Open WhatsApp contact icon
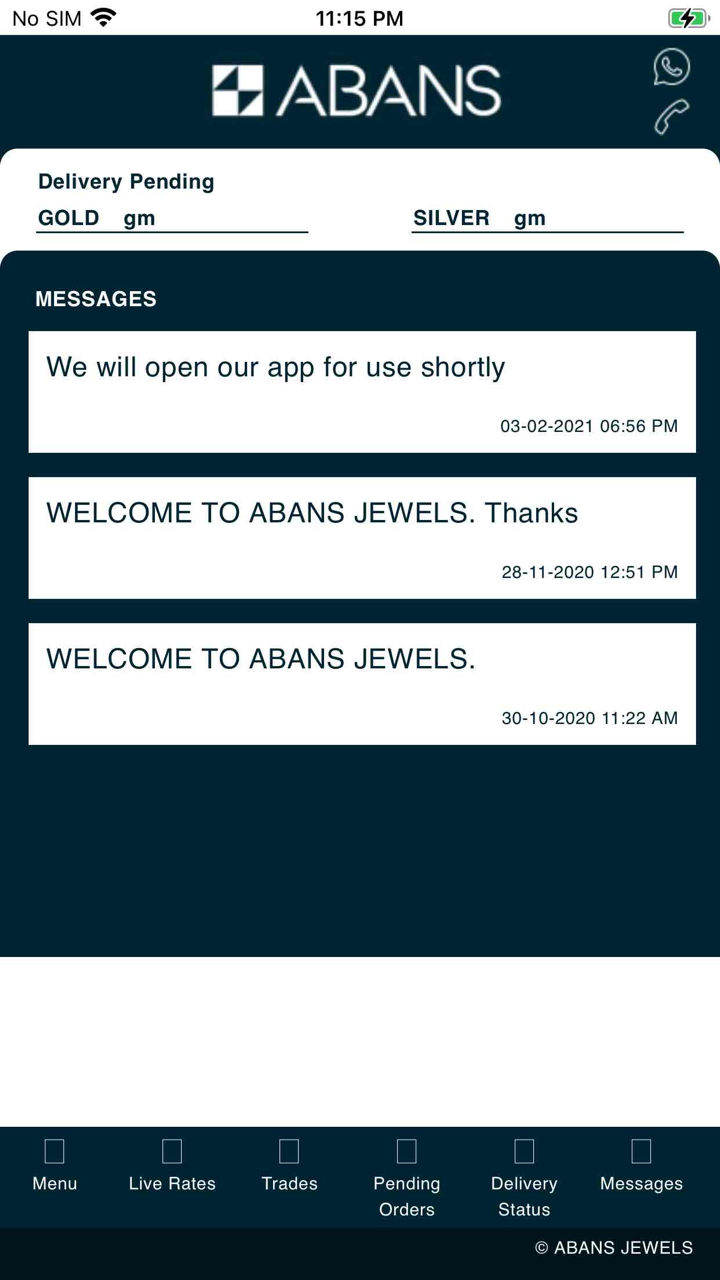Screen dimensions: 720x1280 click(671, 67)
